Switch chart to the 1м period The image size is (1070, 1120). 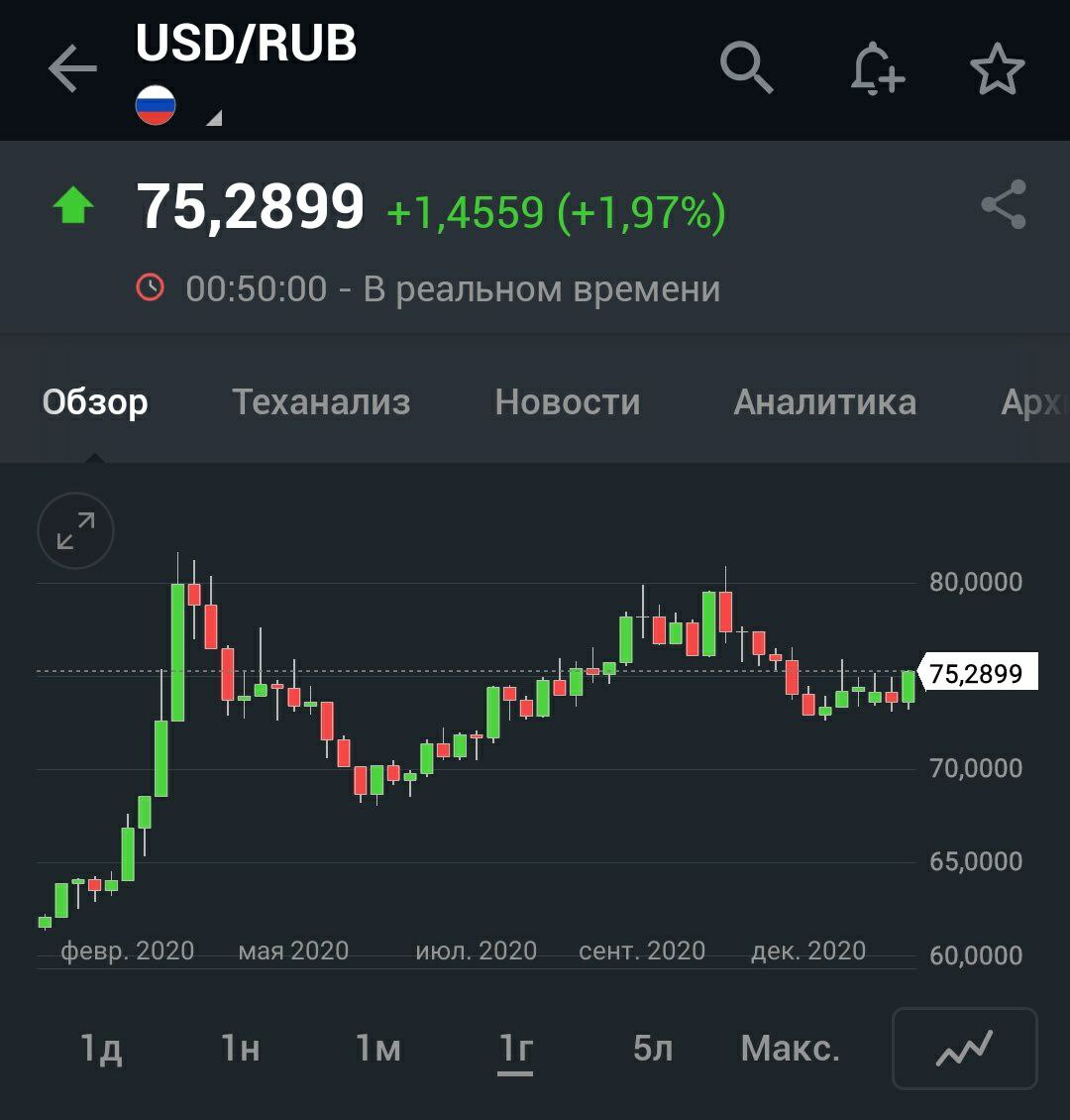tap(377, 1048)
